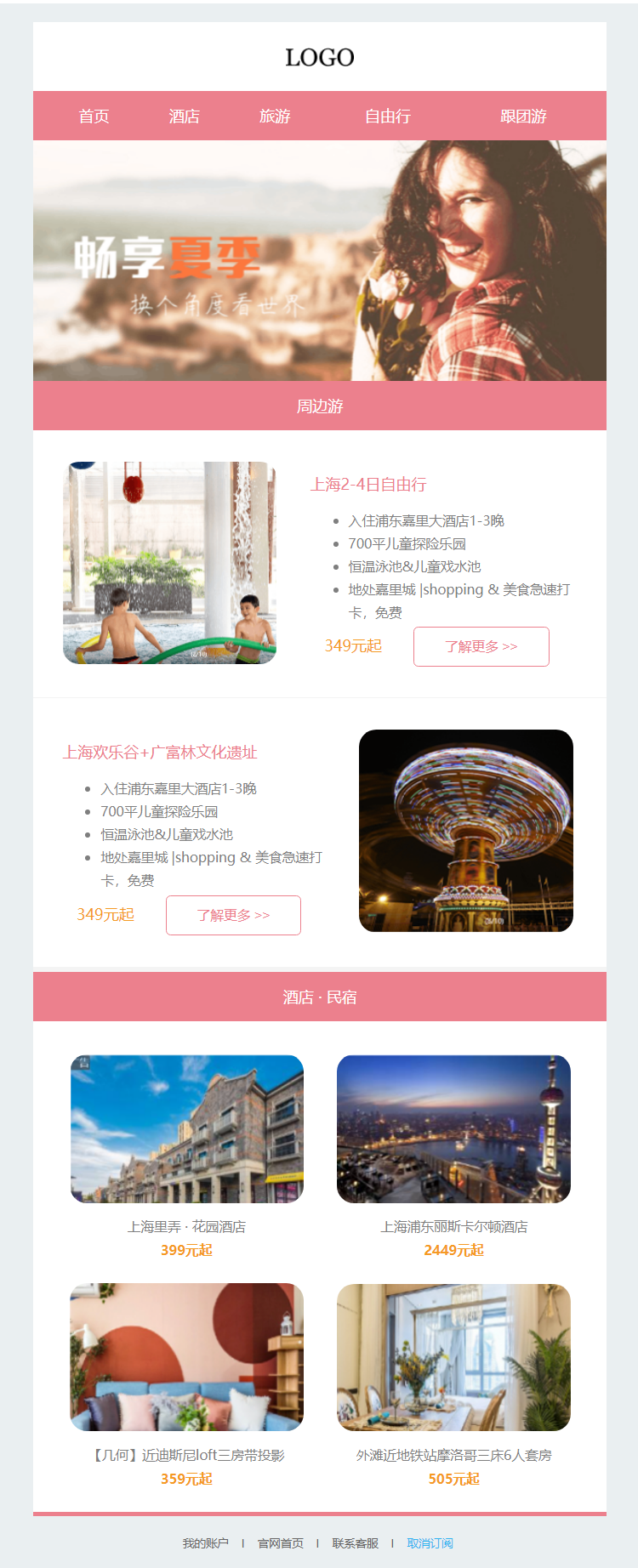View 上海浦东丽斯卡尔顿酒店 listing

click(x=453, y=1128)
